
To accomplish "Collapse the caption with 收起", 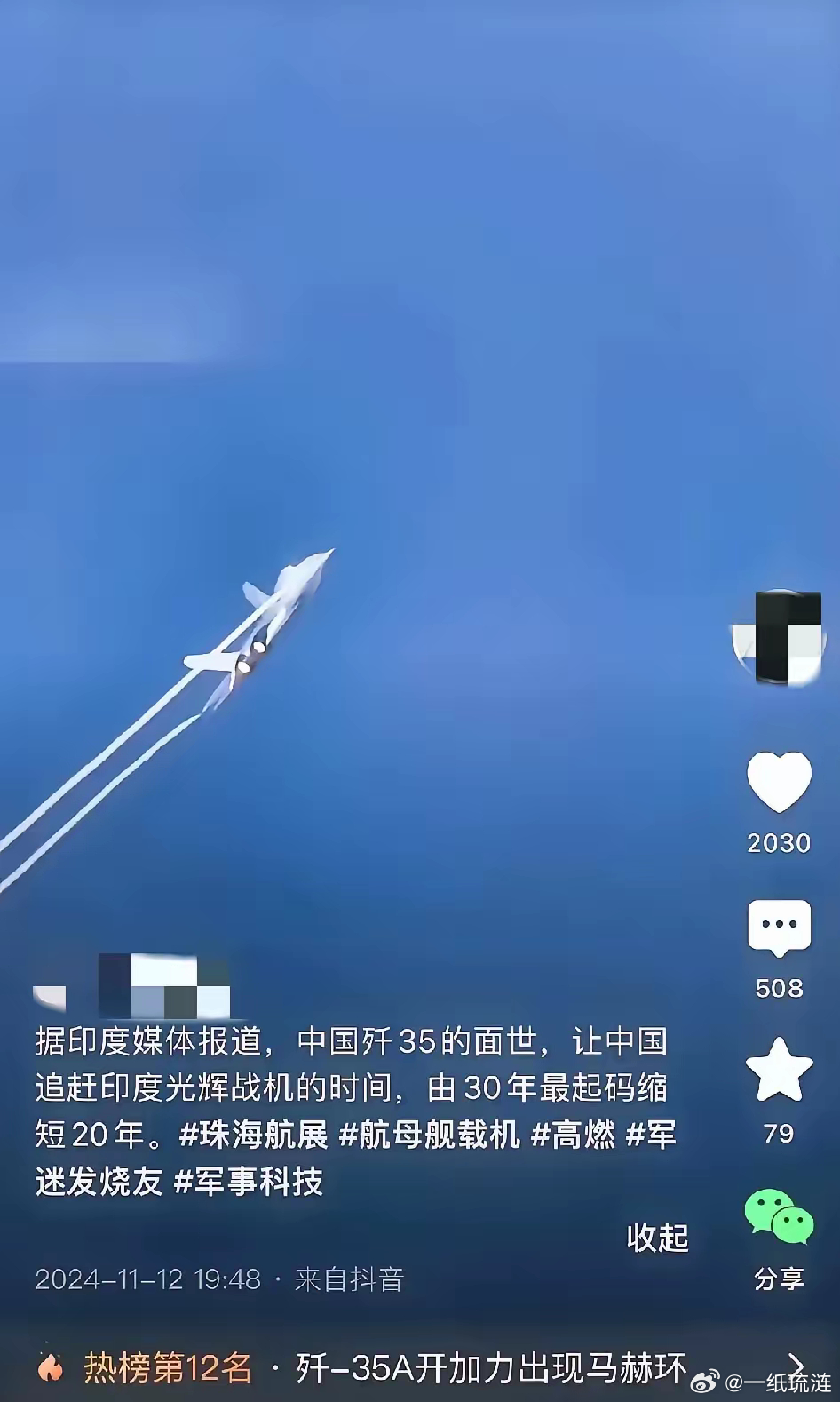I will pos(657,1237).
